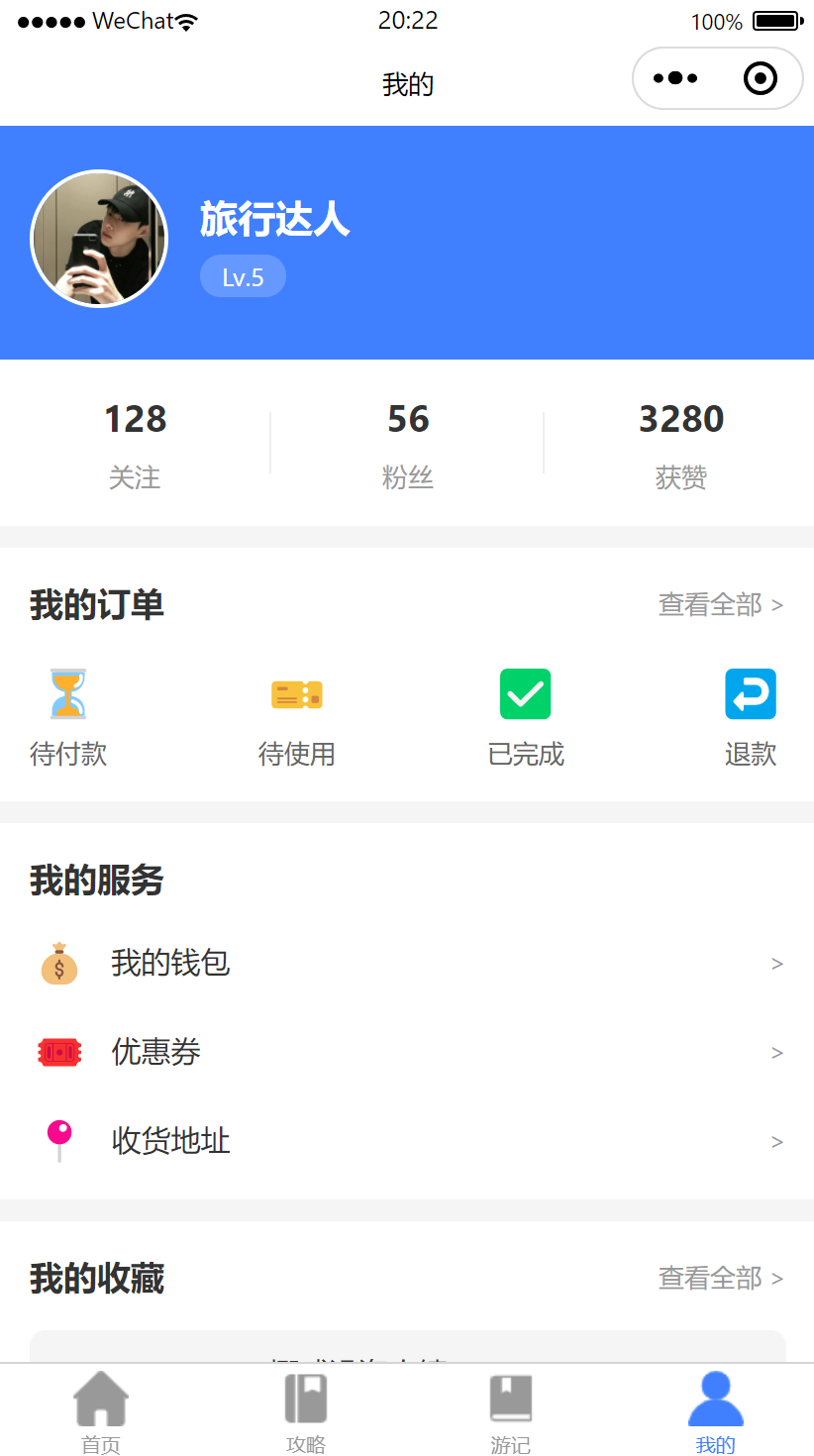View all favorites via 查看全部 in 我的收藏

click(720, 1278)
